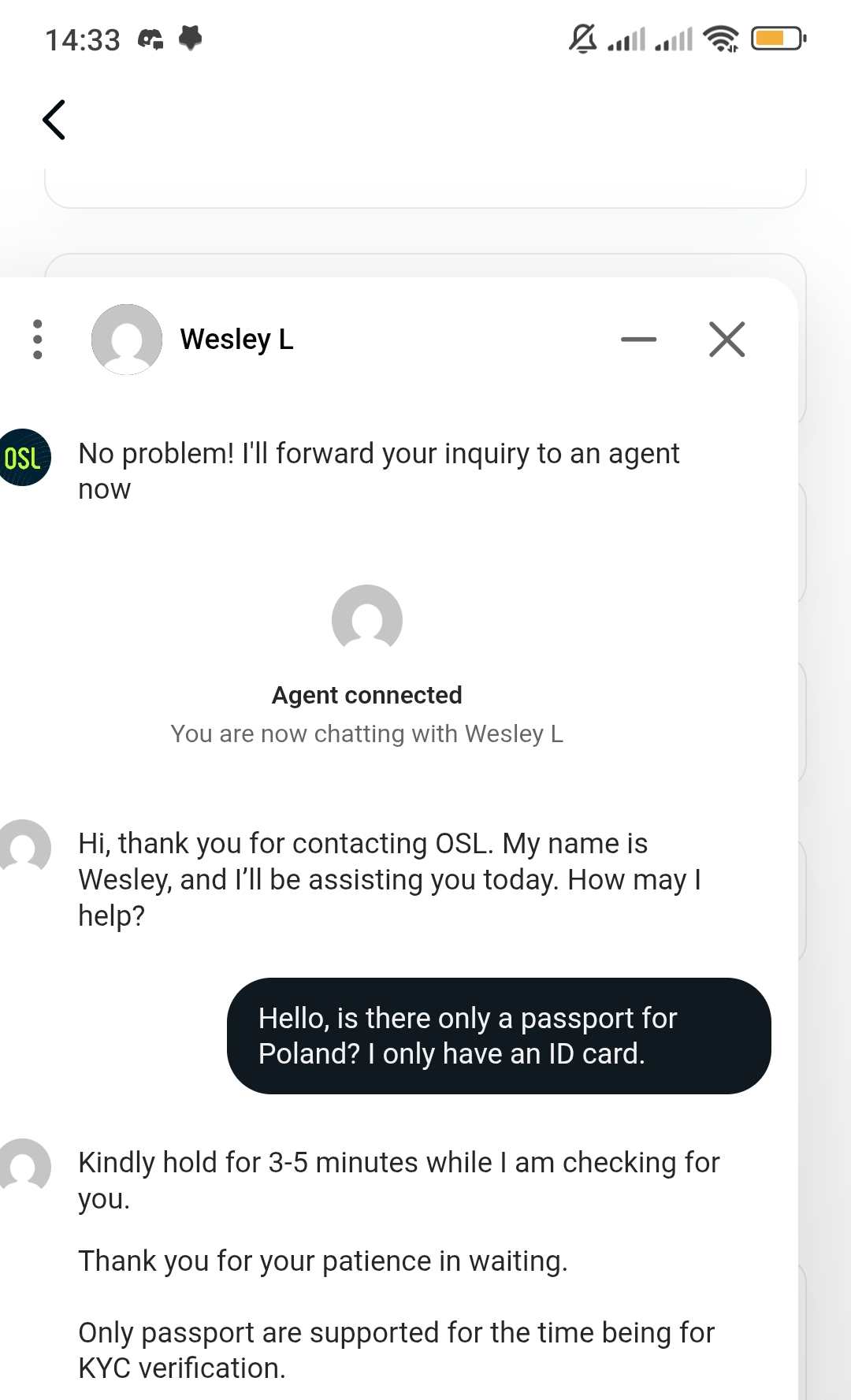This screenshot has height=1400, width=851.
Task: Close the support chat window
Action: click(x=727, y=340)
